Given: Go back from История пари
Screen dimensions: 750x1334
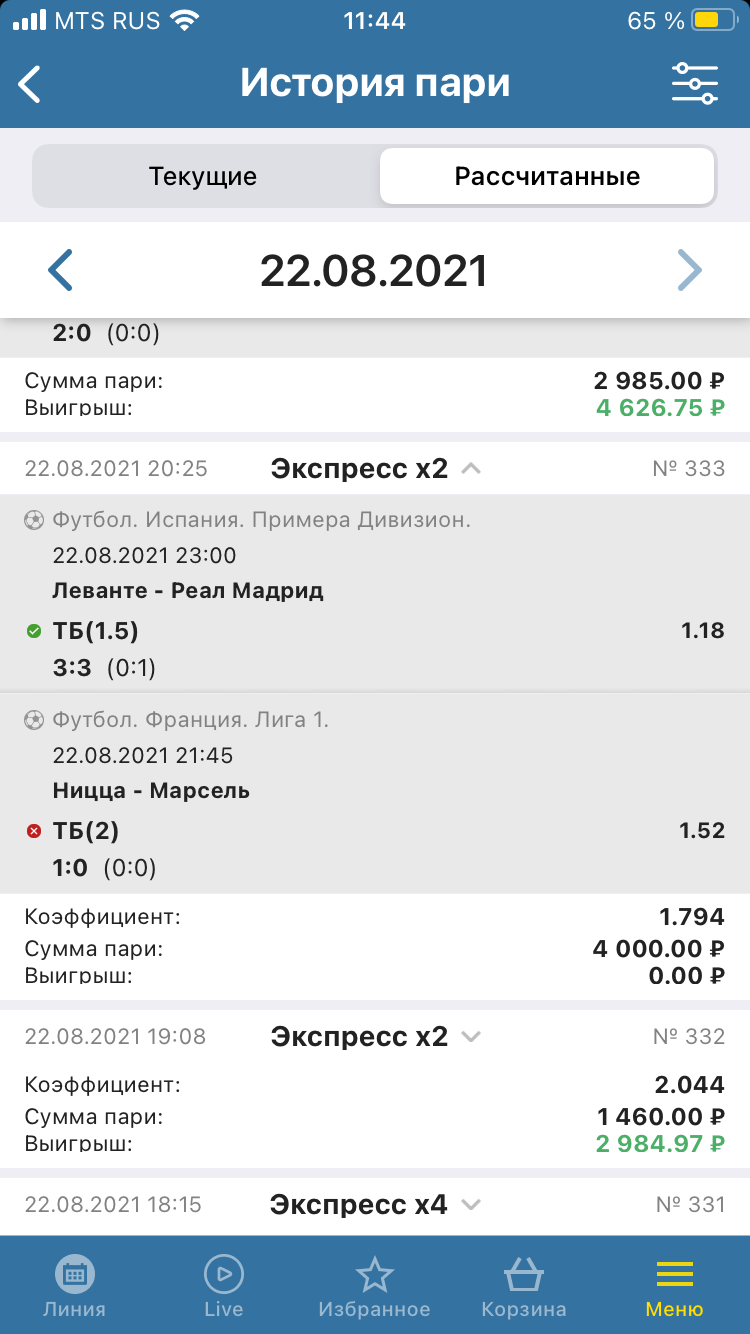Looking at the screenshot, I should [x=30, y=84].
